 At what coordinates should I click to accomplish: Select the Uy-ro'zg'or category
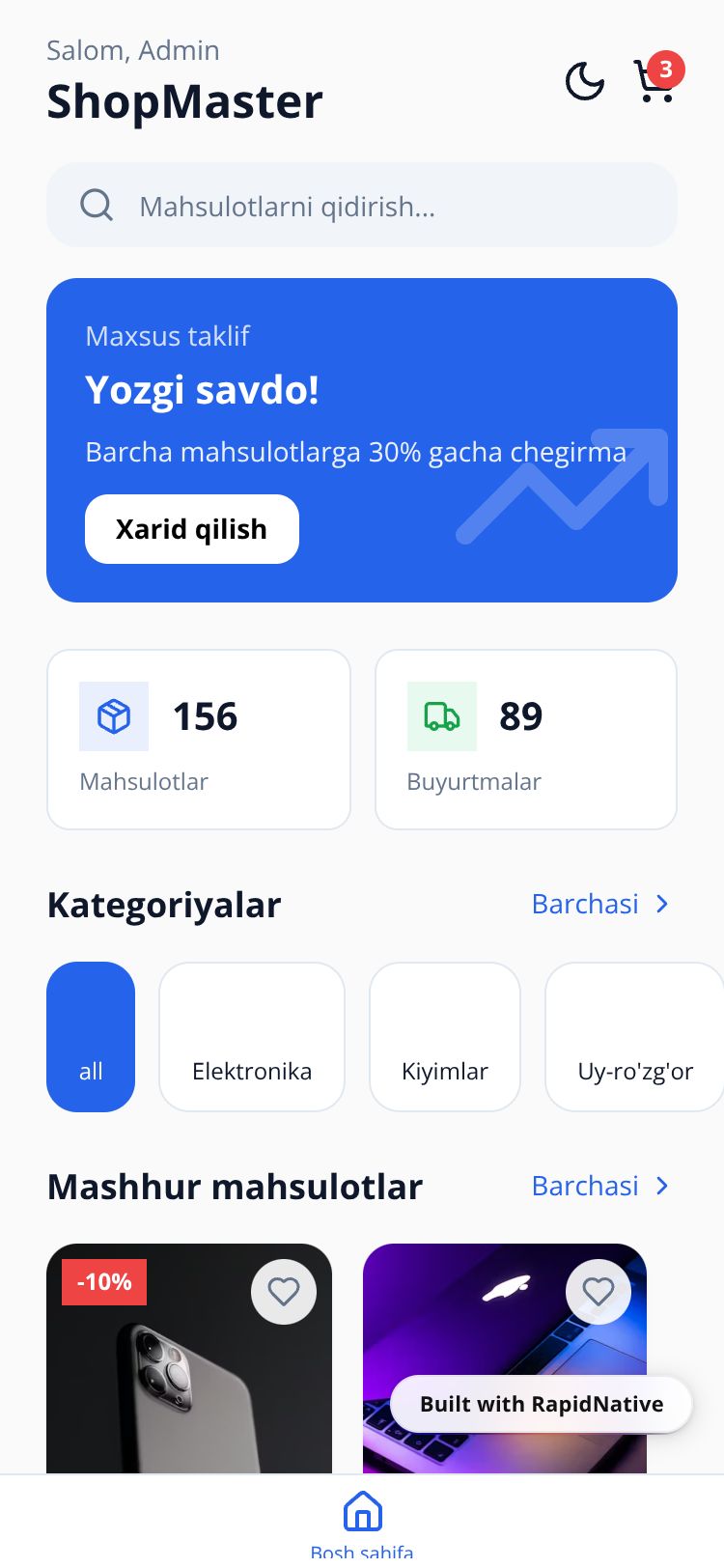pyautogui.click(x=634, y=1037)
